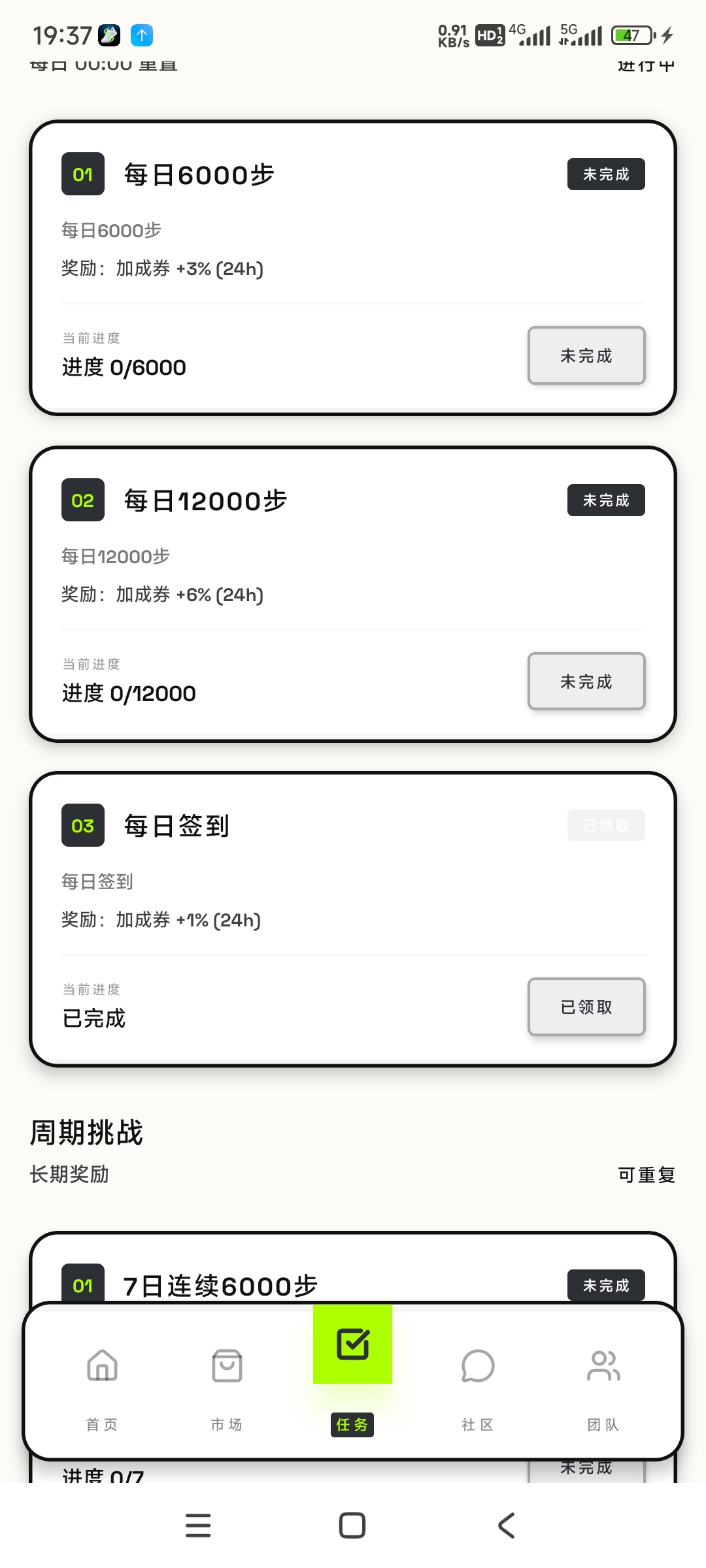Open the 团队 tab

[603, 1382]
